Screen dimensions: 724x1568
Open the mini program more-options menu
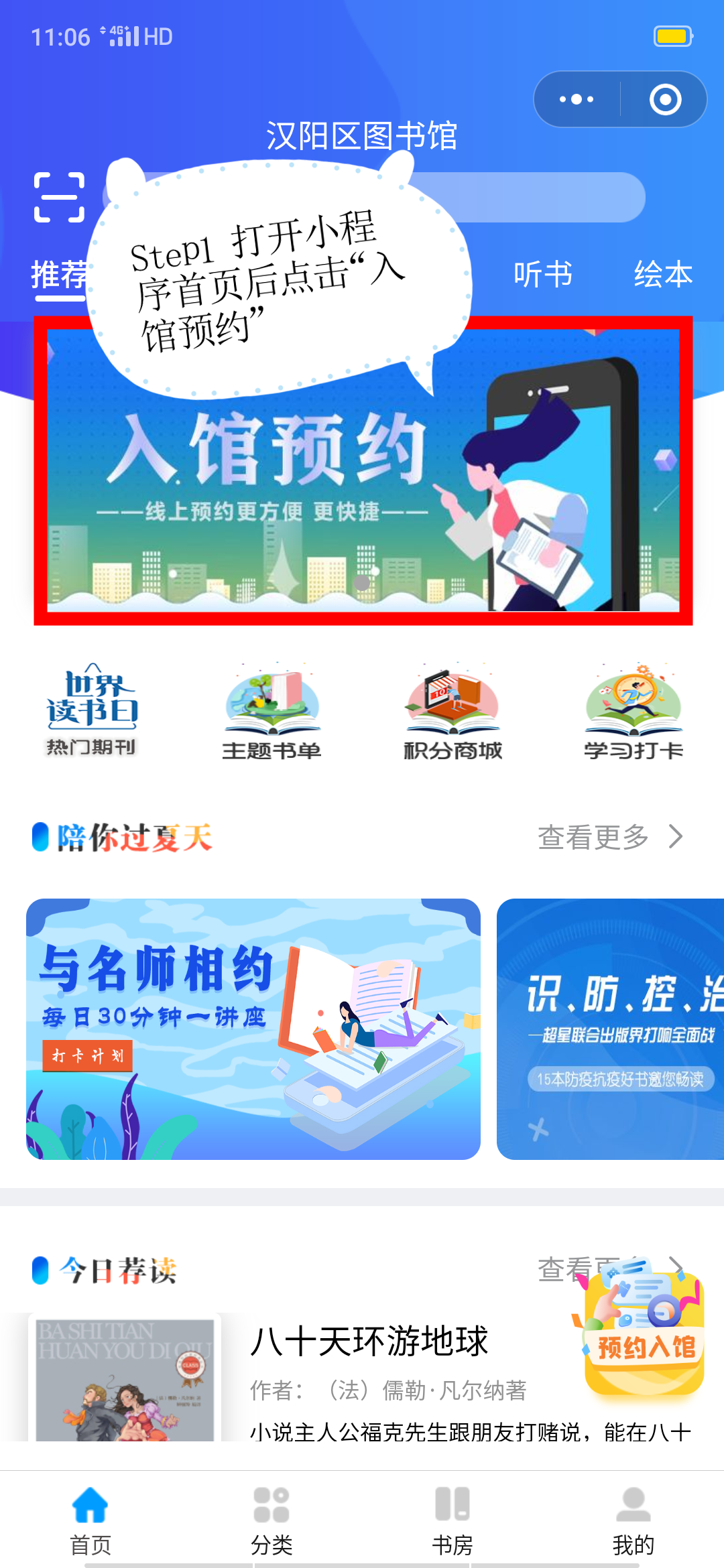point(577,99)
